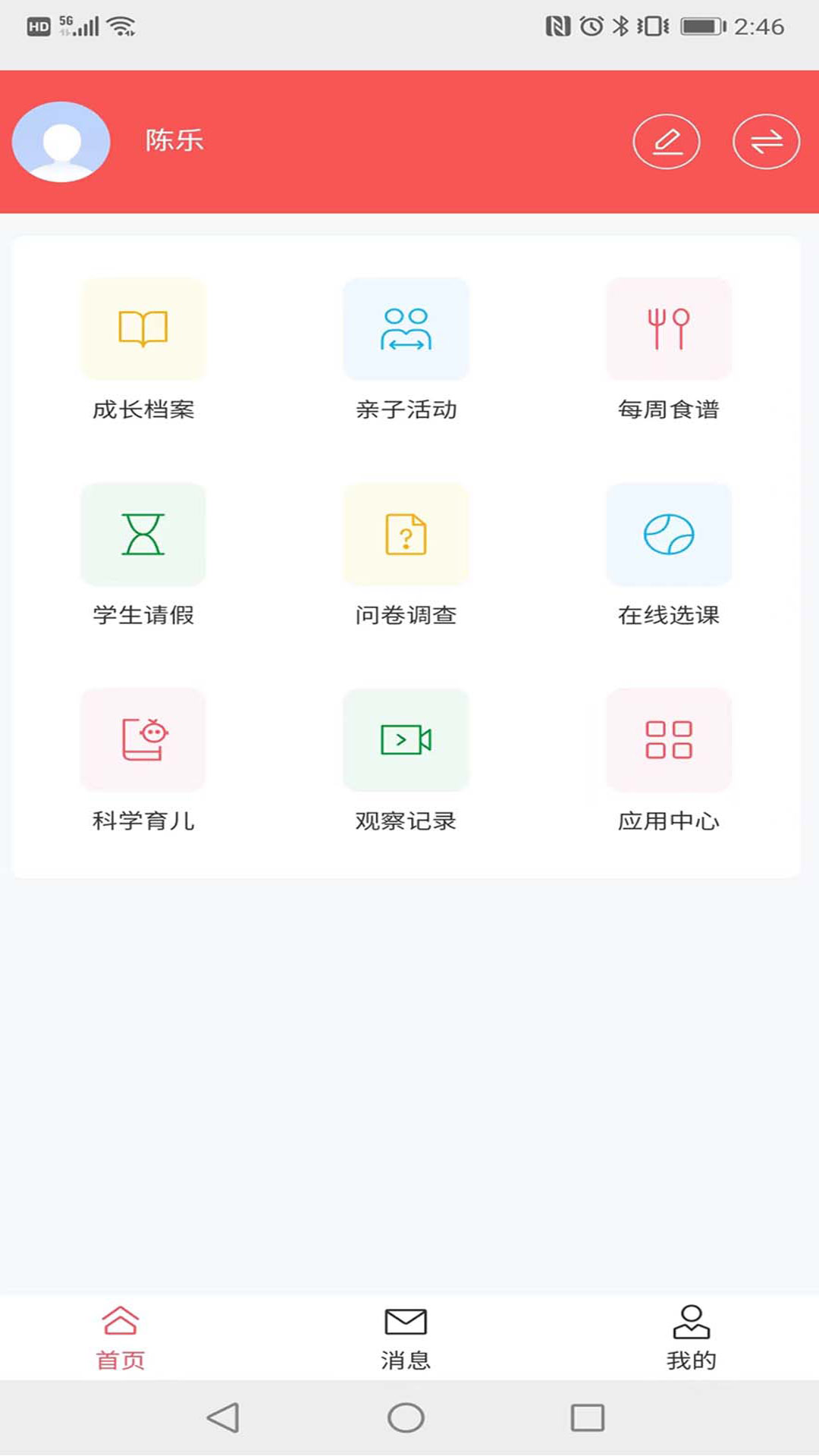
Task: Switch to the 消息 messages tab
Action: (x=406, y=1338)
